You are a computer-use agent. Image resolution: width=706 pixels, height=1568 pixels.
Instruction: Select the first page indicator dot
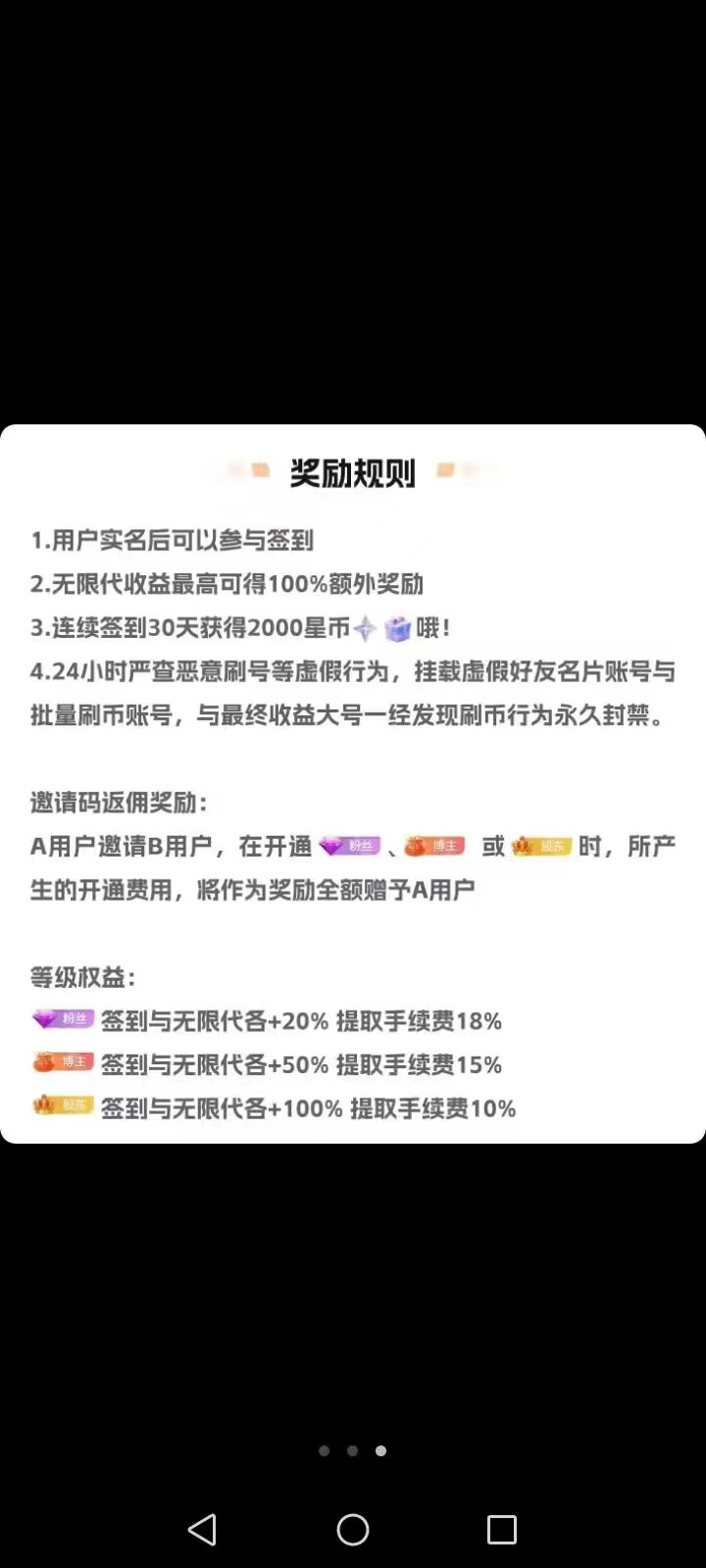click(x=324, y=1451)
